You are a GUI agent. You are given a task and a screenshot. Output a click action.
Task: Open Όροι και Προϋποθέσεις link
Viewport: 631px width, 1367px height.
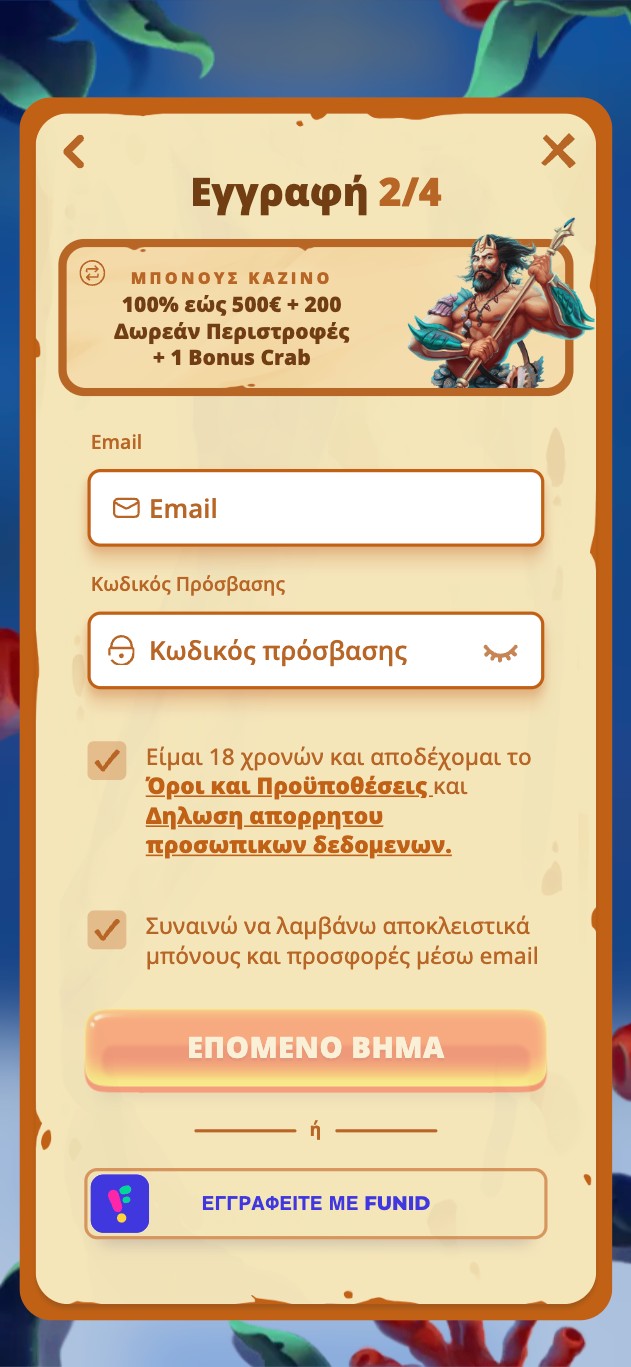pos(288,786)
